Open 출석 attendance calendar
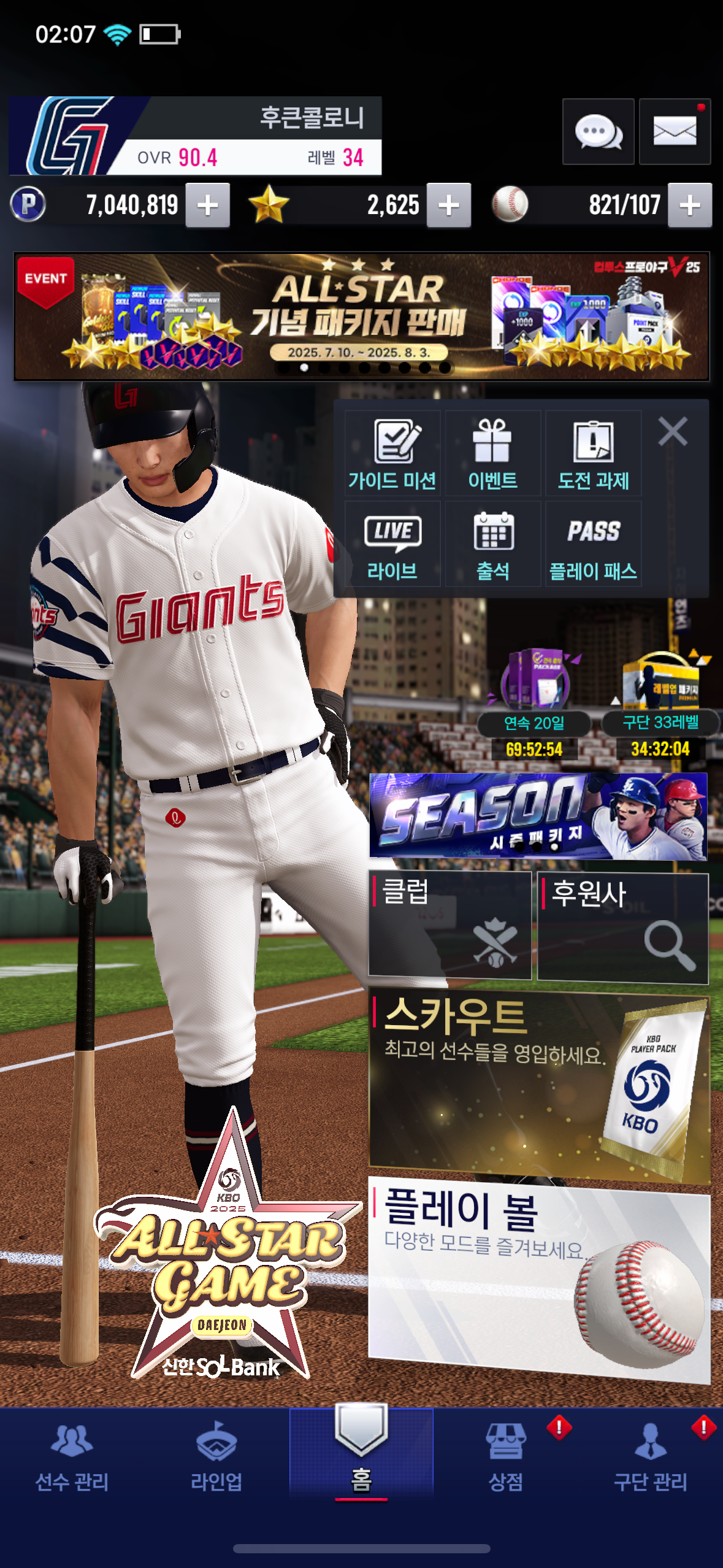This screenshot has height=1568, width=723. 492,544
